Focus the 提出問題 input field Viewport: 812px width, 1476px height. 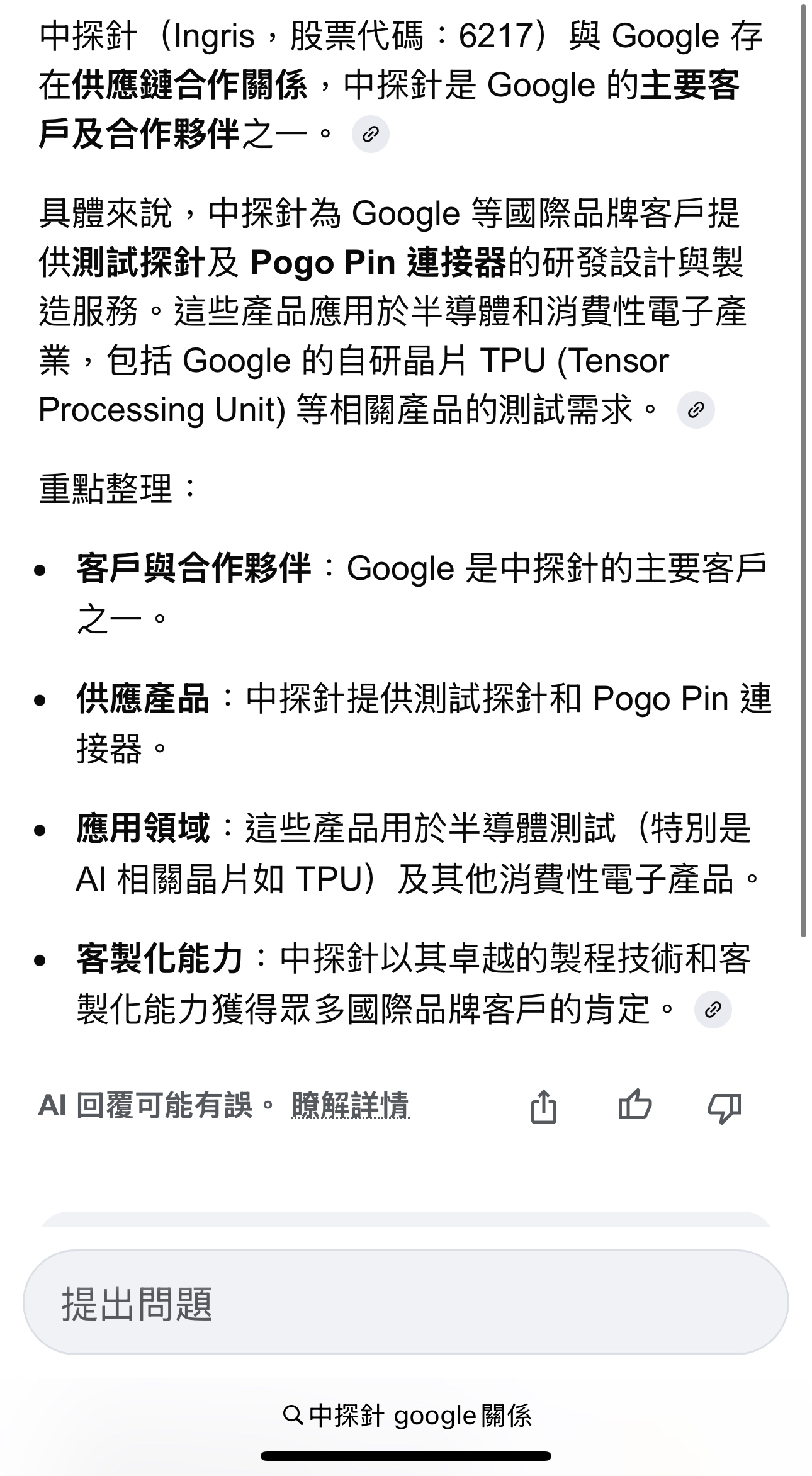pyautogui.click(x=405, y=1302)
